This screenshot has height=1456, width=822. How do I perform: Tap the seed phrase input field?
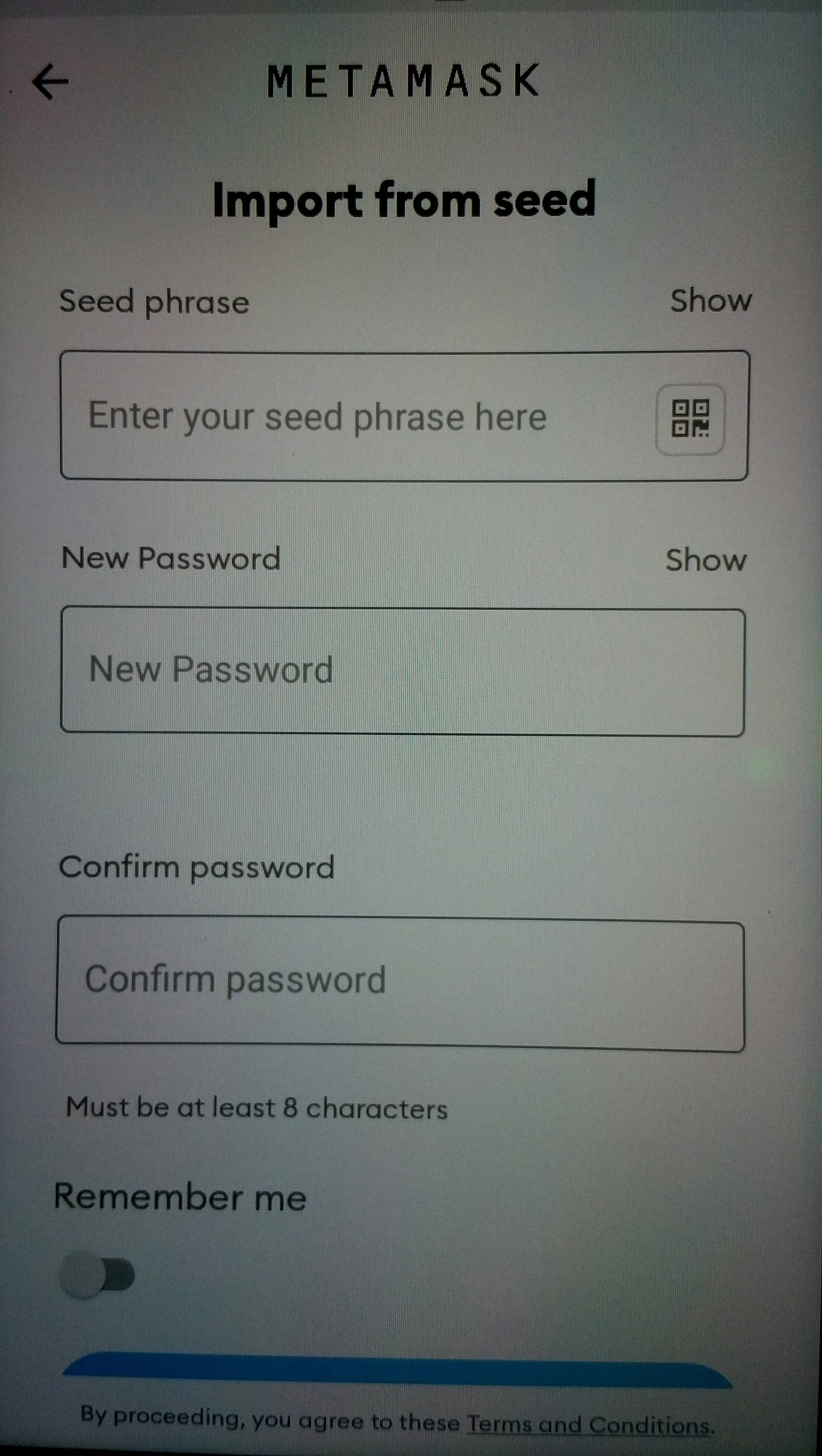point(405,415)
